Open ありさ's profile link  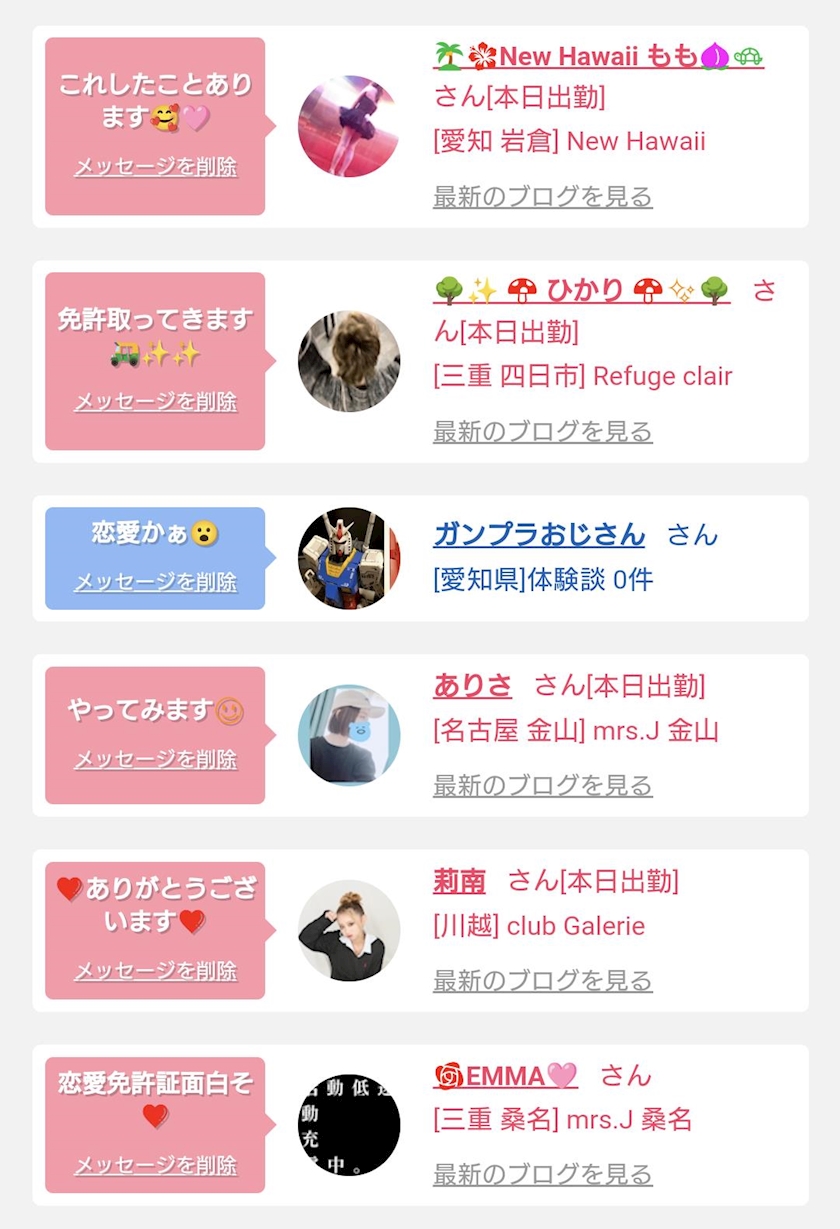(x=473, y=685)
